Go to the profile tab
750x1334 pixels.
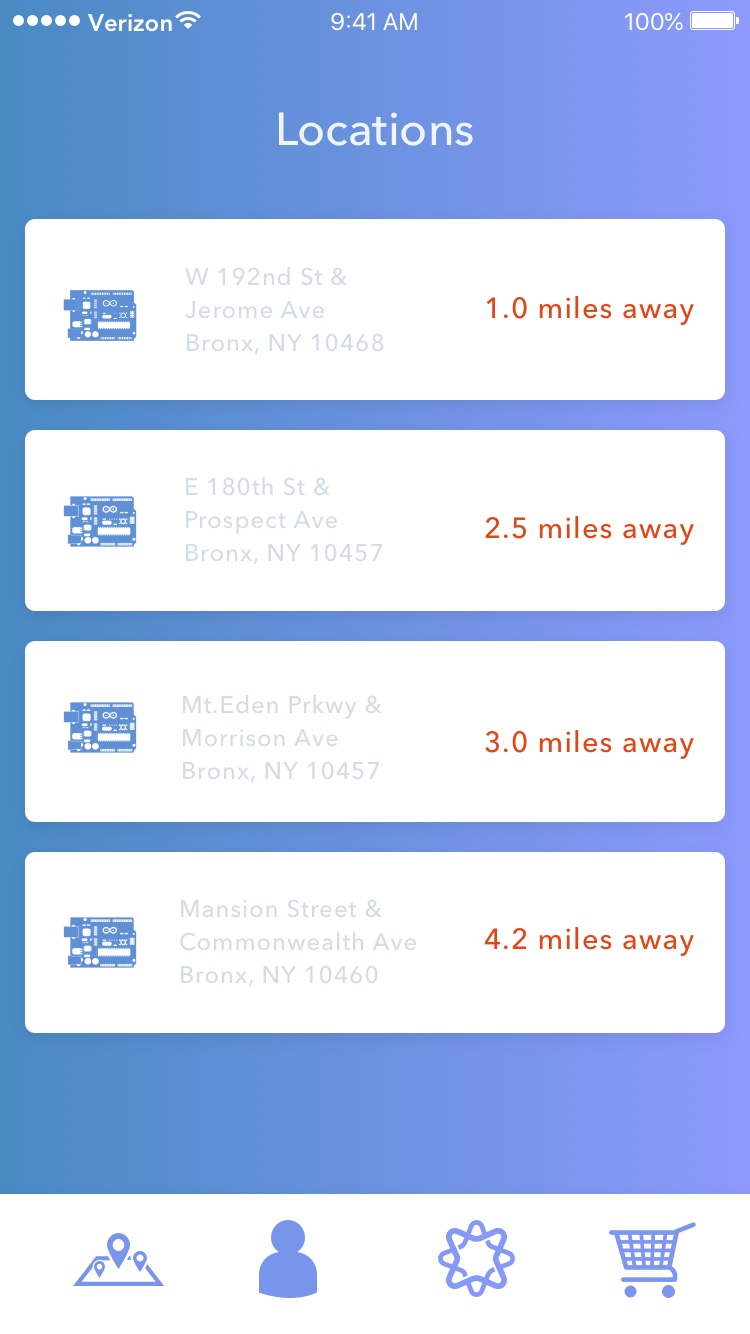(x=288, y=1260)
